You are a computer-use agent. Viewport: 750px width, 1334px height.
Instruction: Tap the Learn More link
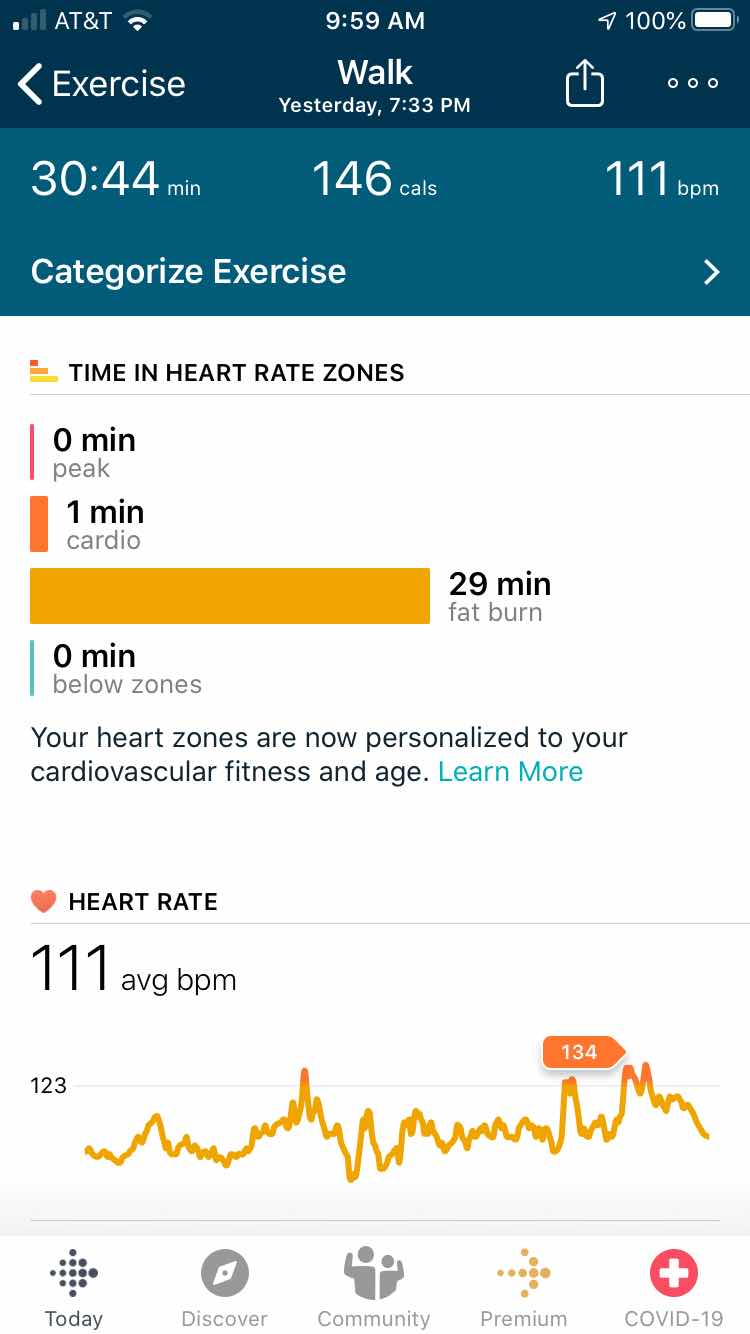pos(510,772)
